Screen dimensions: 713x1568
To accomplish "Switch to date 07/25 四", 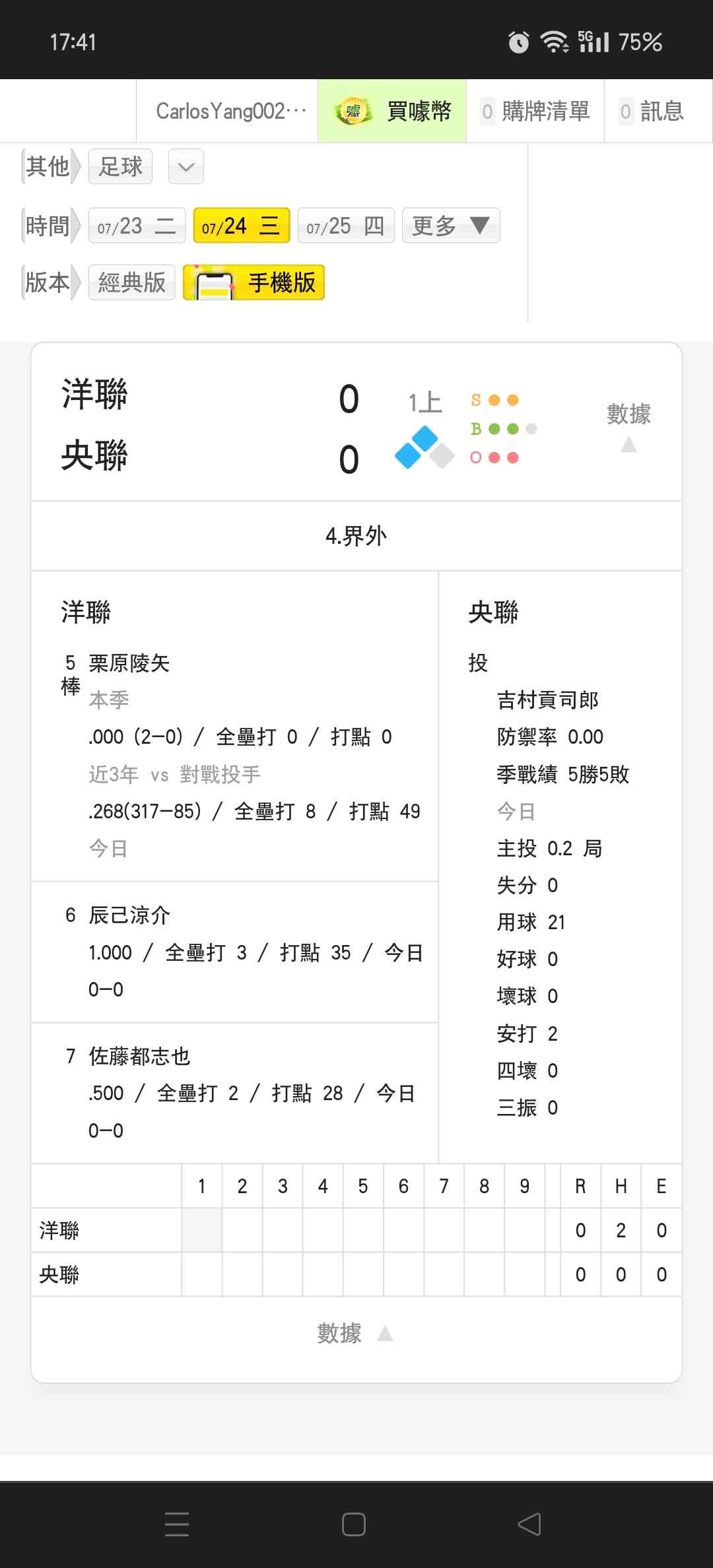I will [345, 226].
